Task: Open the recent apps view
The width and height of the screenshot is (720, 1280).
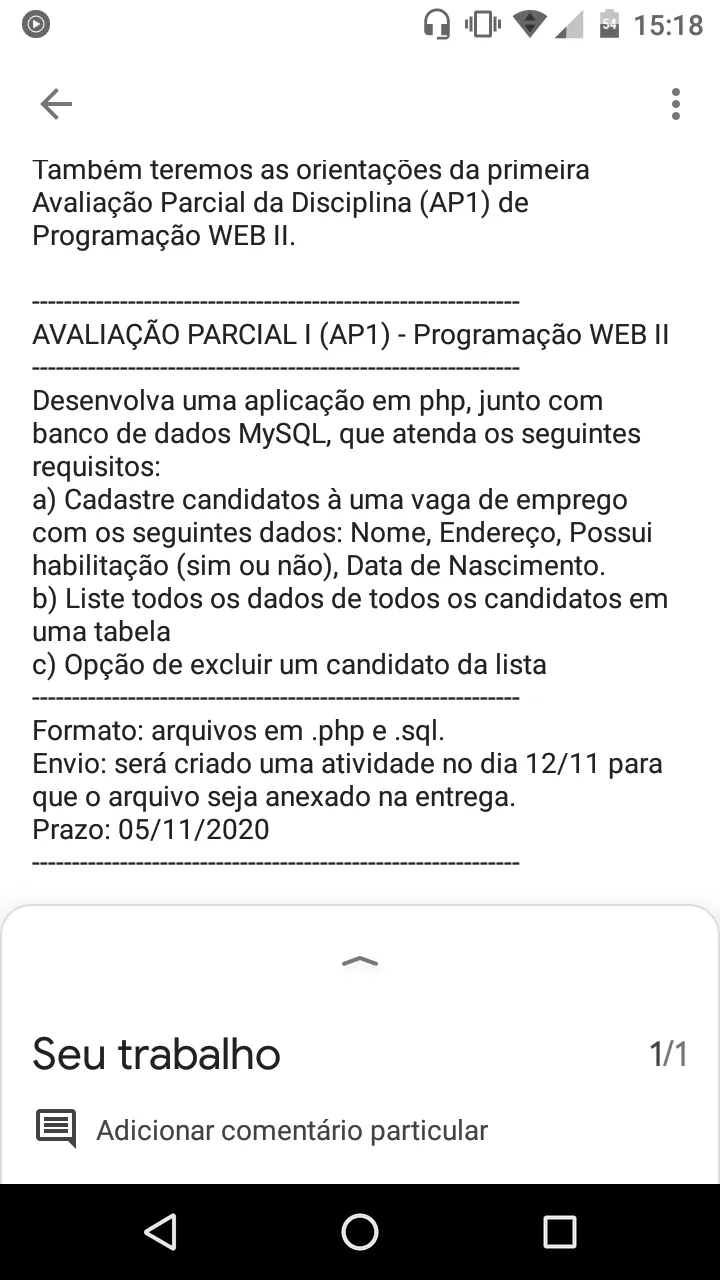Action: 559,1232
